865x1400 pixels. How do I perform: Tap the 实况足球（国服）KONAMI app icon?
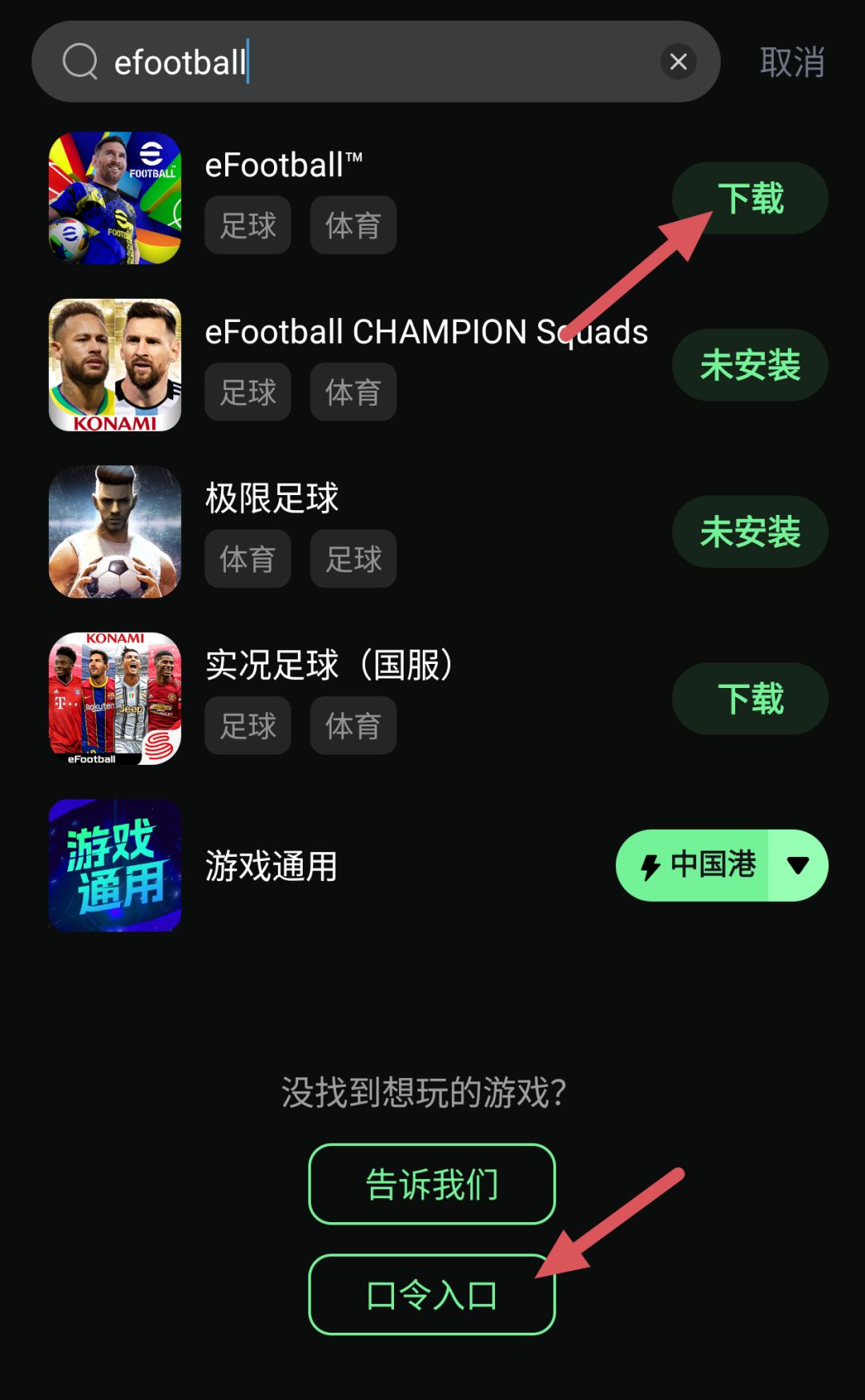pos(115,698)
